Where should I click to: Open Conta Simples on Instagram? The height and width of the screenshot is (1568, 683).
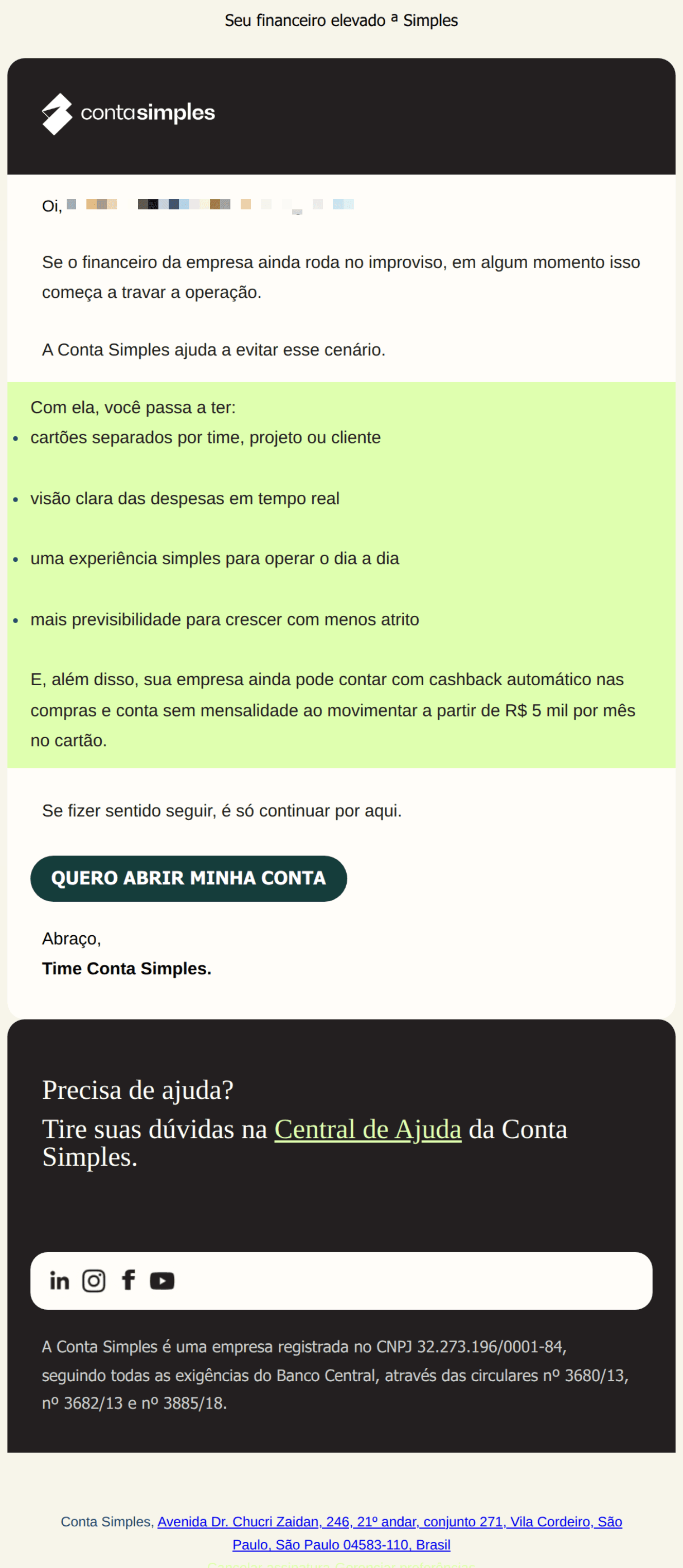pos(94,1280)
